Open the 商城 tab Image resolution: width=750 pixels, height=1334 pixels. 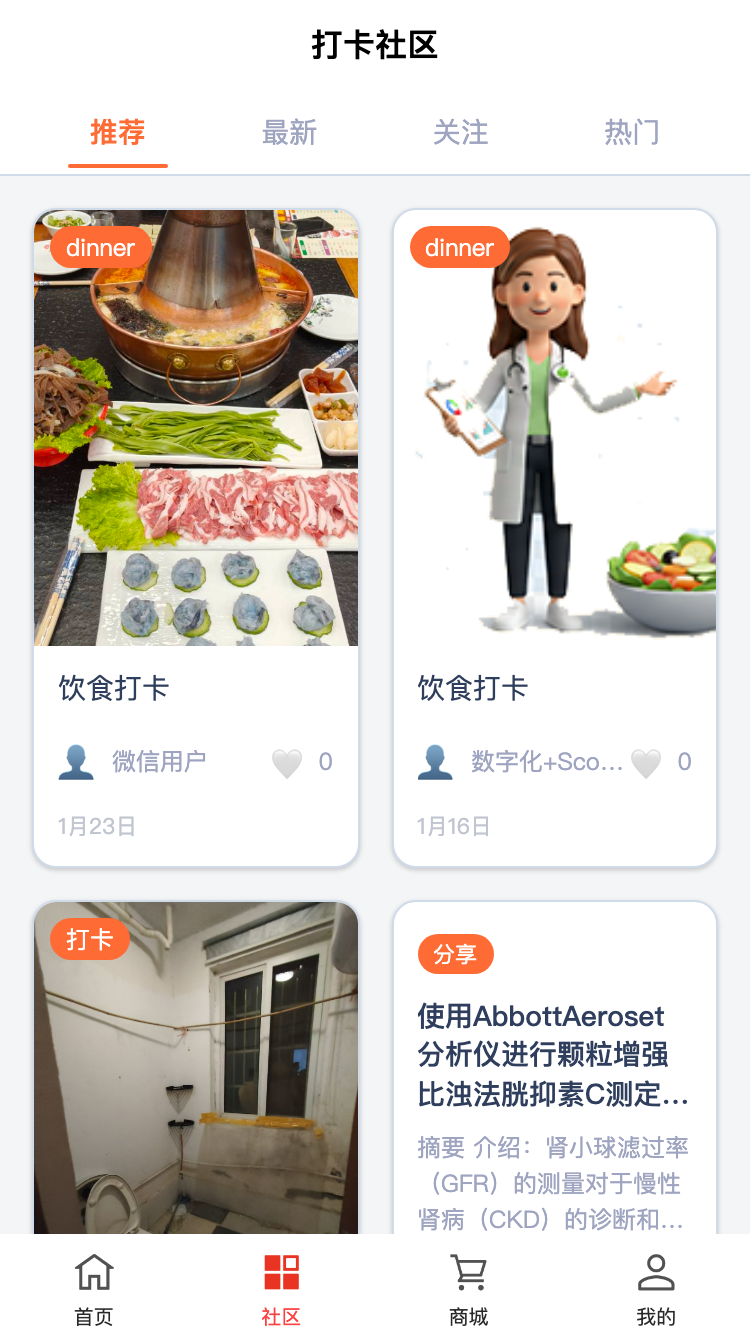(468, 1288)
